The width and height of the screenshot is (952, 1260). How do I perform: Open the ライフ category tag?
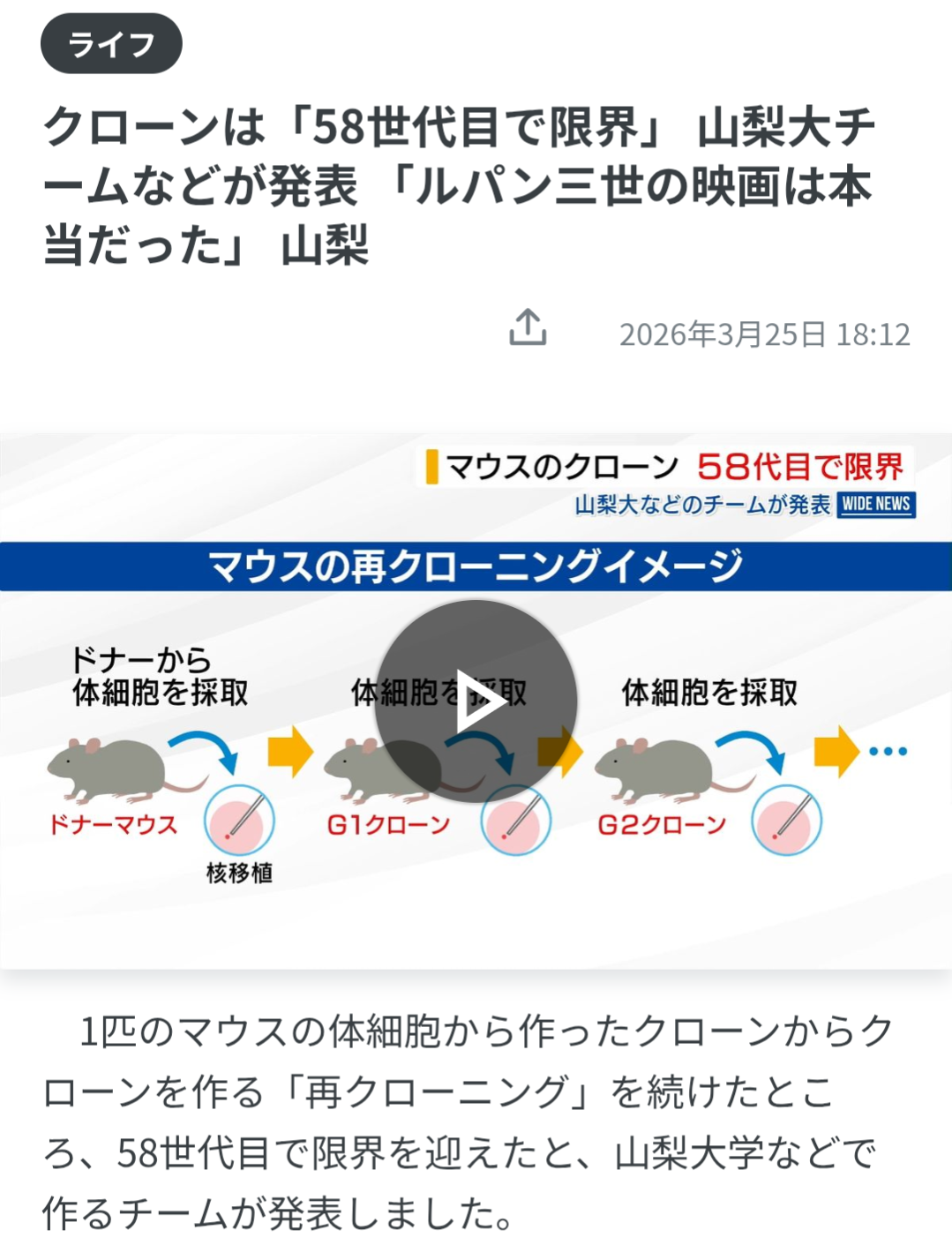[x=111, y=44]
